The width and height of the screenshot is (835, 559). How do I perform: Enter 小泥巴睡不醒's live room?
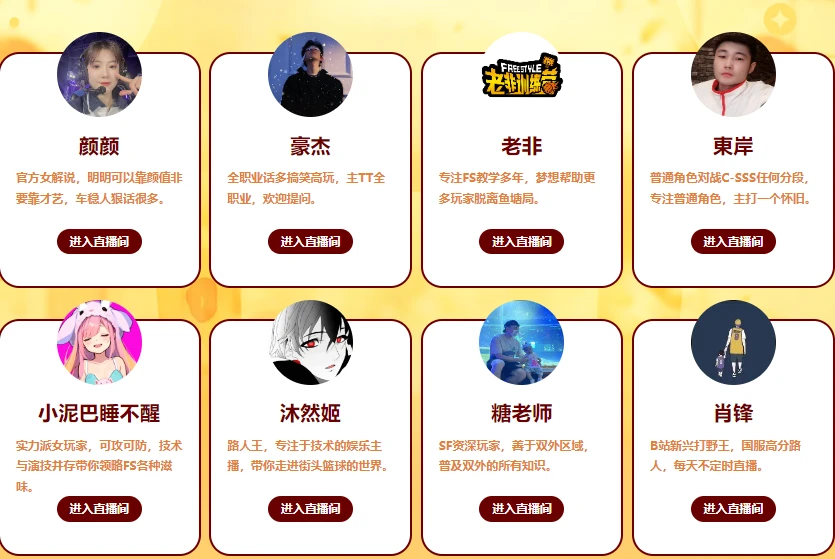click(x=99, y=508)
